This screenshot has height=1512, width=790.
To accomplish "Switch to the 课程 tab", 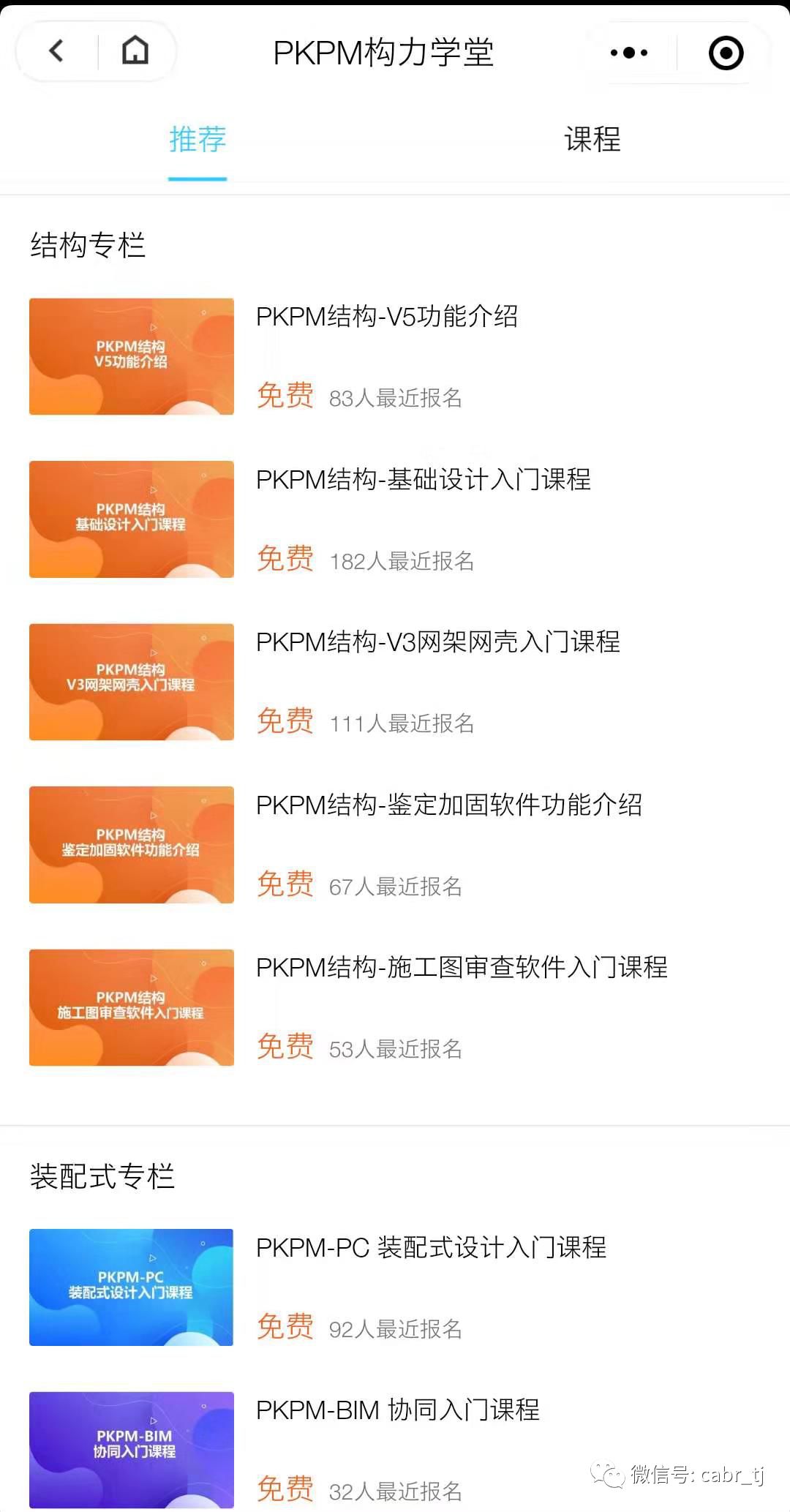I will [x=592, y=139].
